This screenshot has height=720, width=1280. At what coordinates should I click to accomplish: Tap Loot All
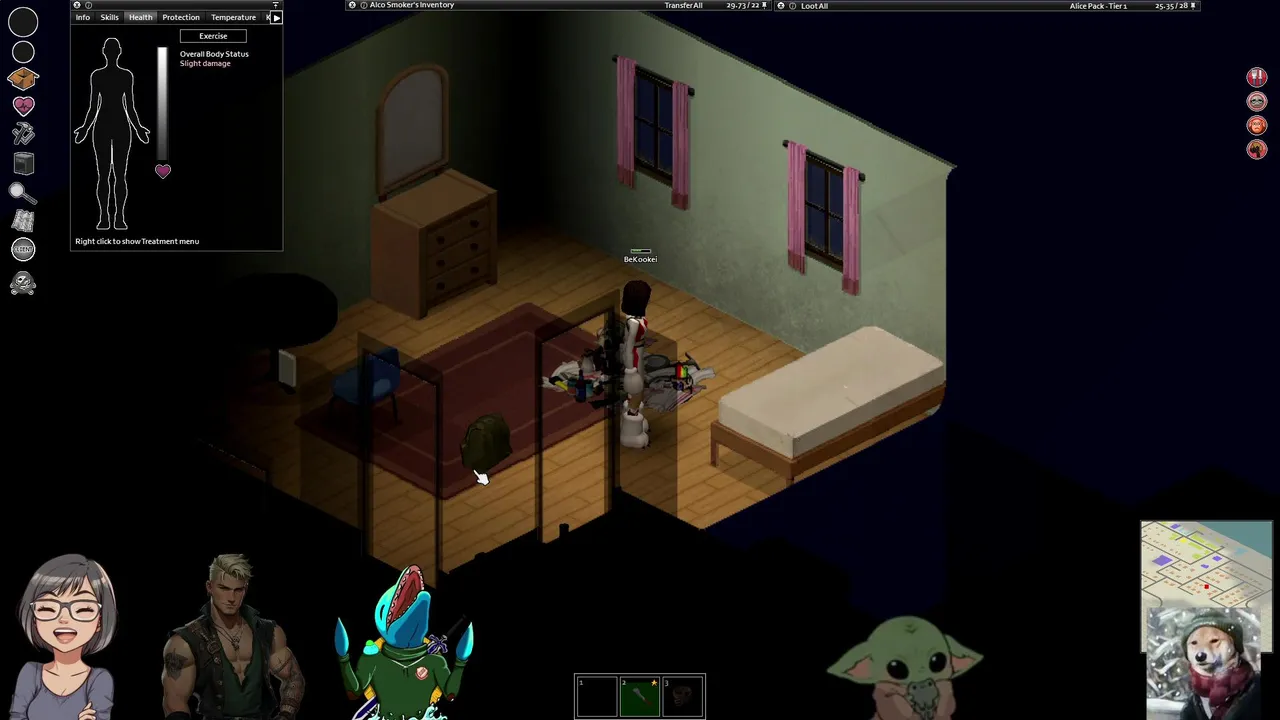(x=814, y=6)
